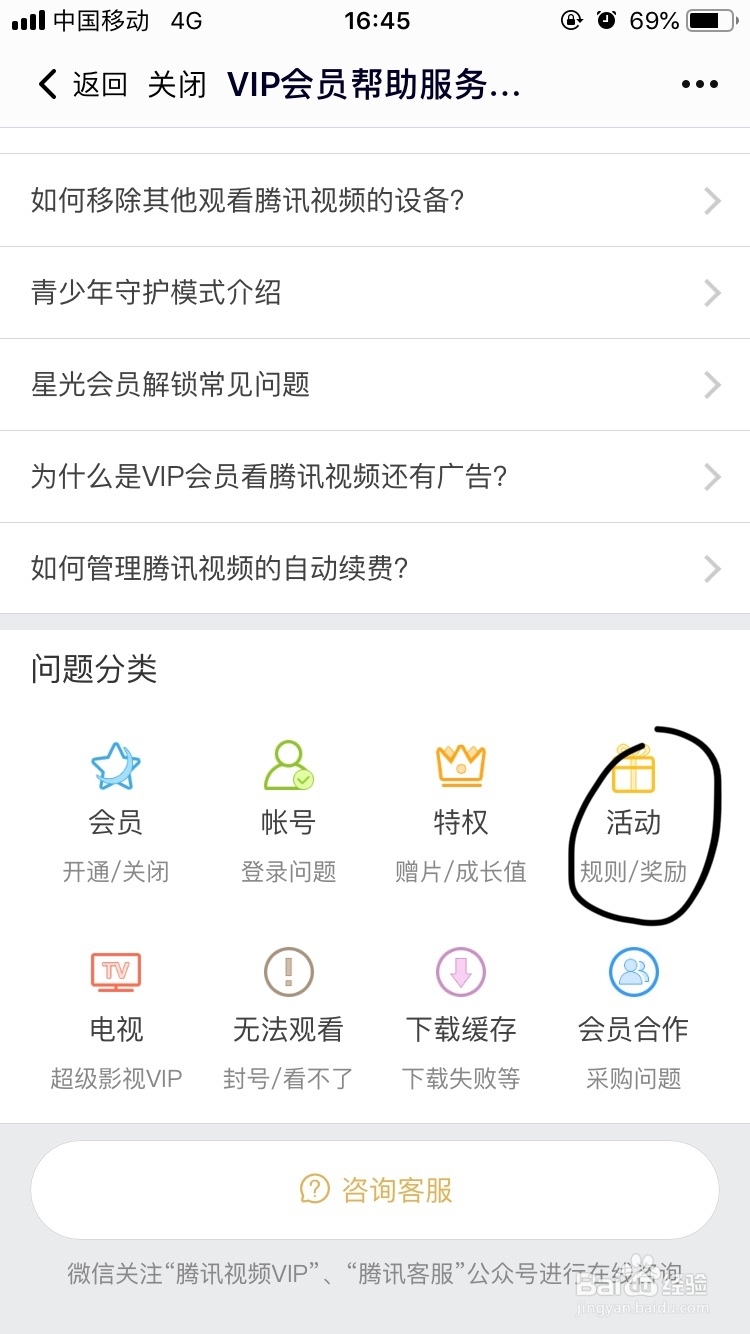Expand the 星光会员解锁常见问题 entry

pyautogui.click(x=375, y=385)
